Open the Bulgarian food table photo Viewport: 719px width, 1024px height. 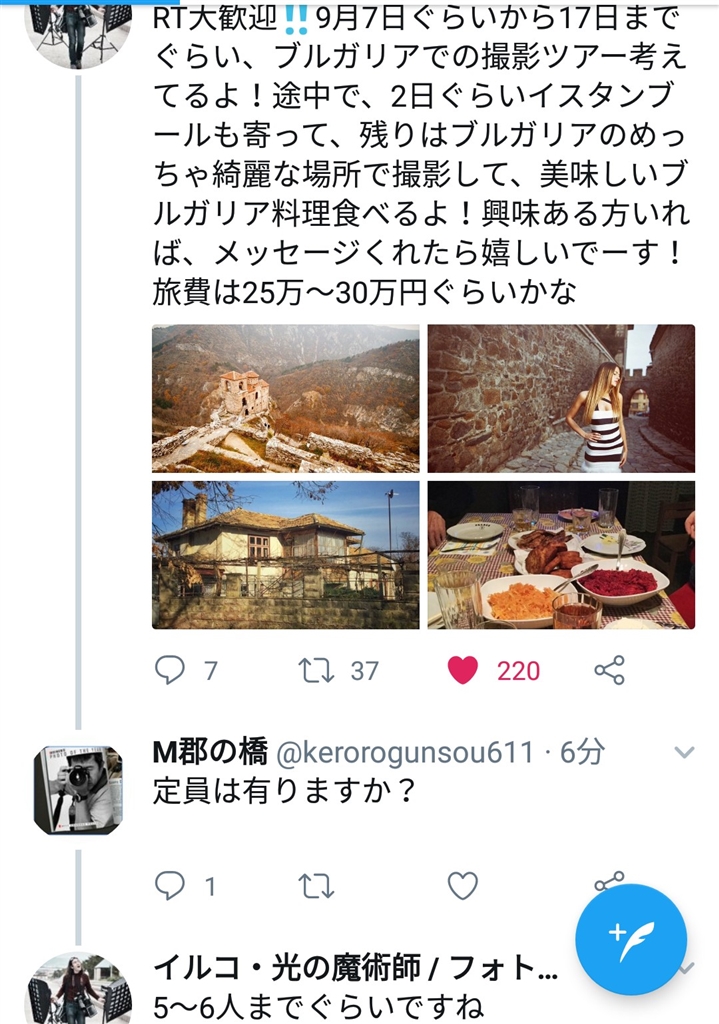(x=561, y=555)
